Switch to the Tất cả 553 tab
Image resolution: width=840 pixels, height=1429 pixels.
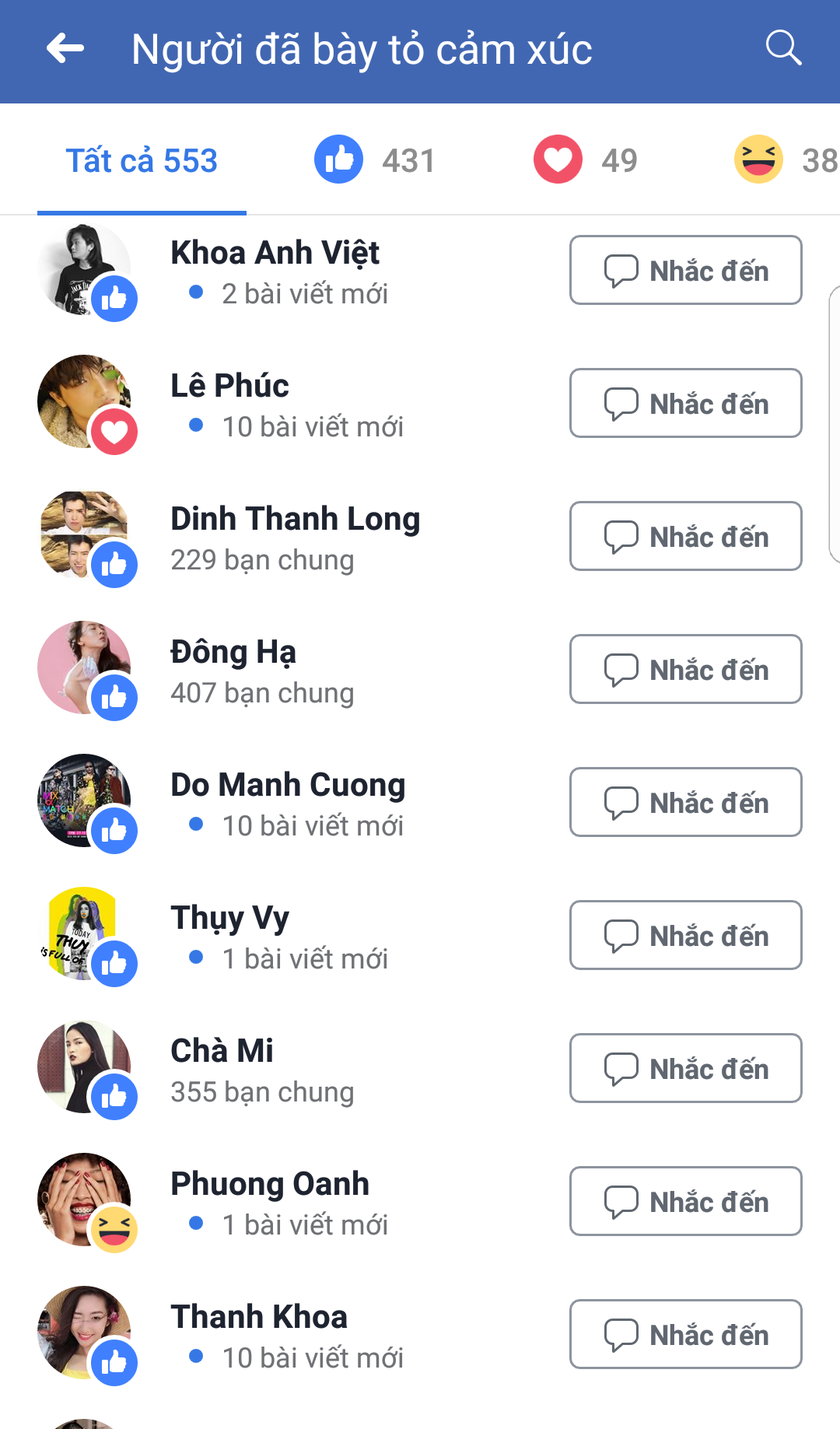142,161
